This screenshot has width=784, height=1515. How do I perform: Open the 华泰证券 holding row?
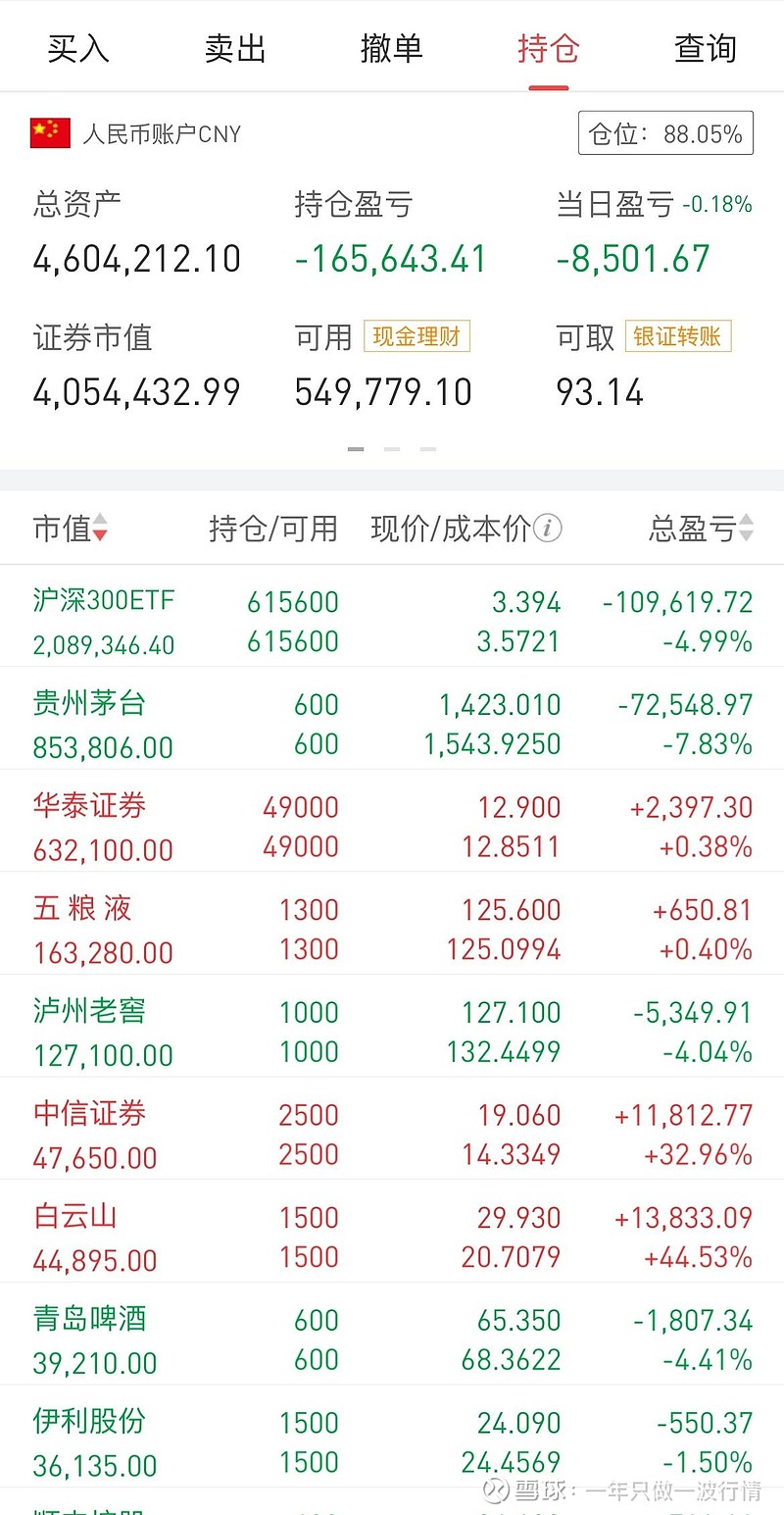392,822
